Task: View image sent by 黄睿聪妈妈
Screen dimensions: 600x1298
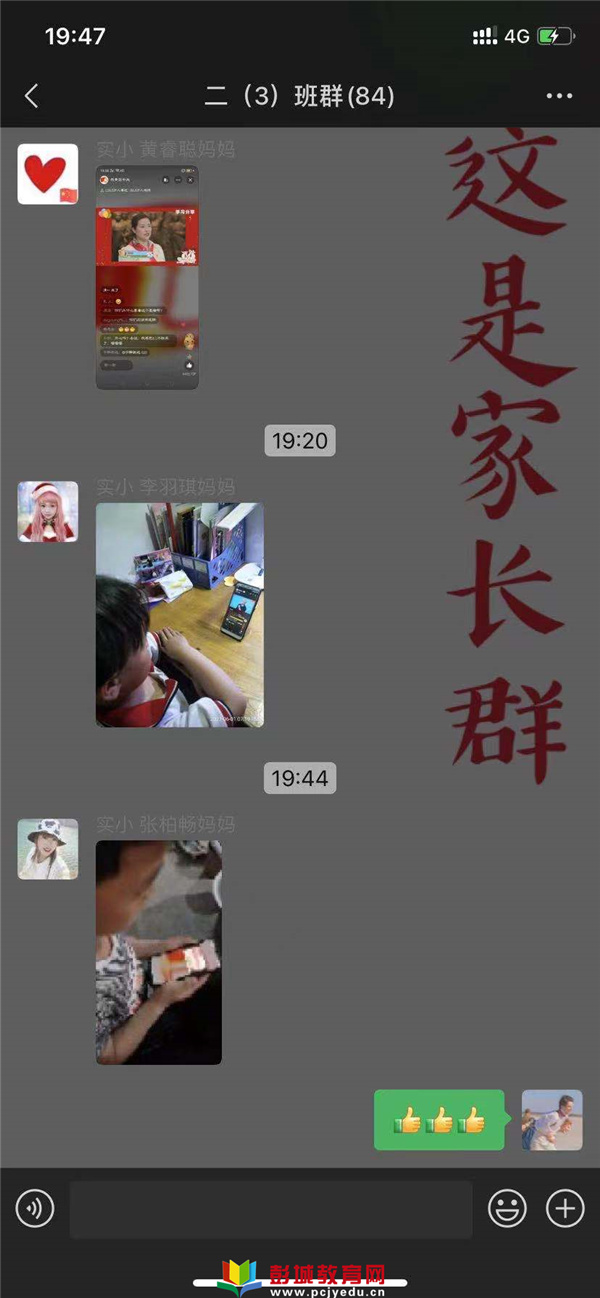Action: pyautogui.click(x=147, y=276)
